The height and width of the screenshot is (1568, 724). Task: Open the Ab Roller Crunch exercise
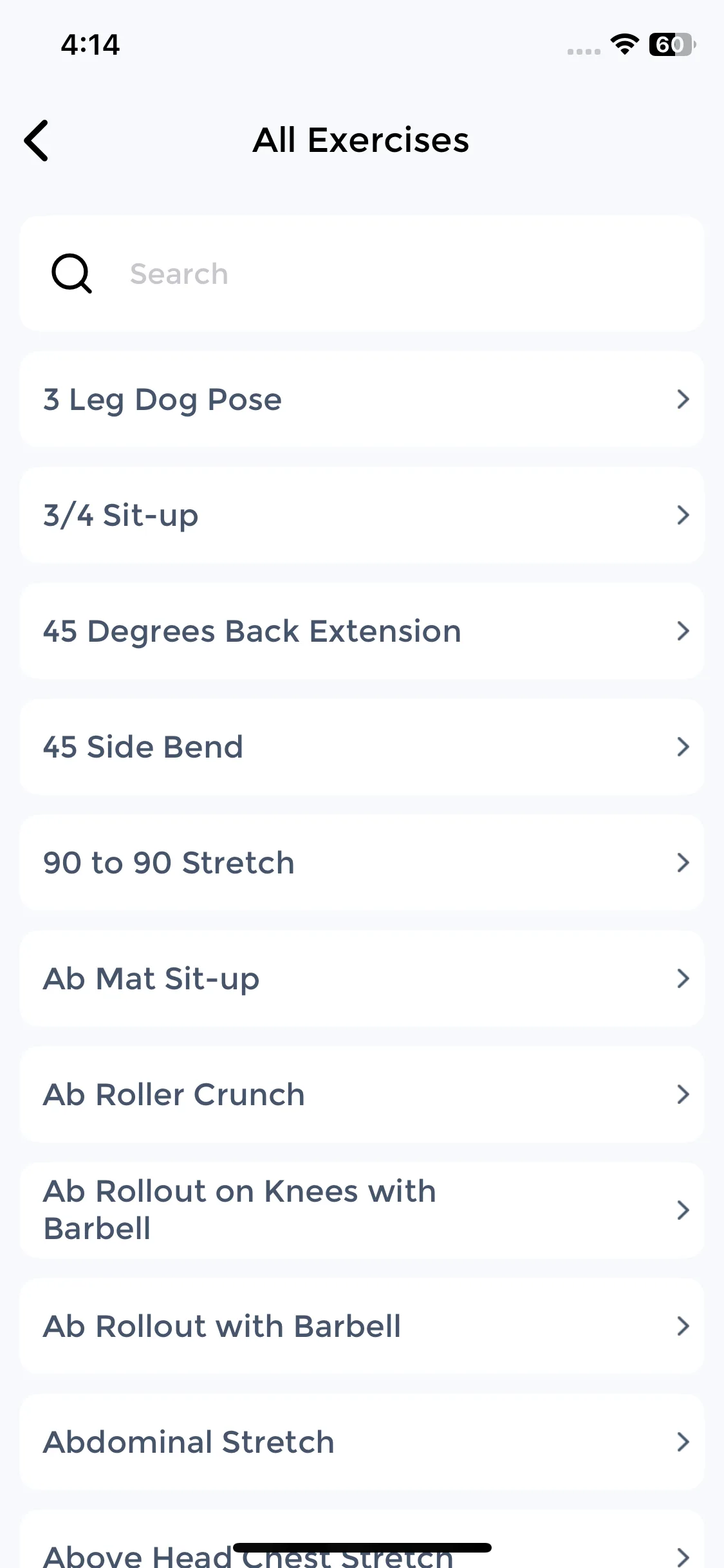(x=360, y=1095)
